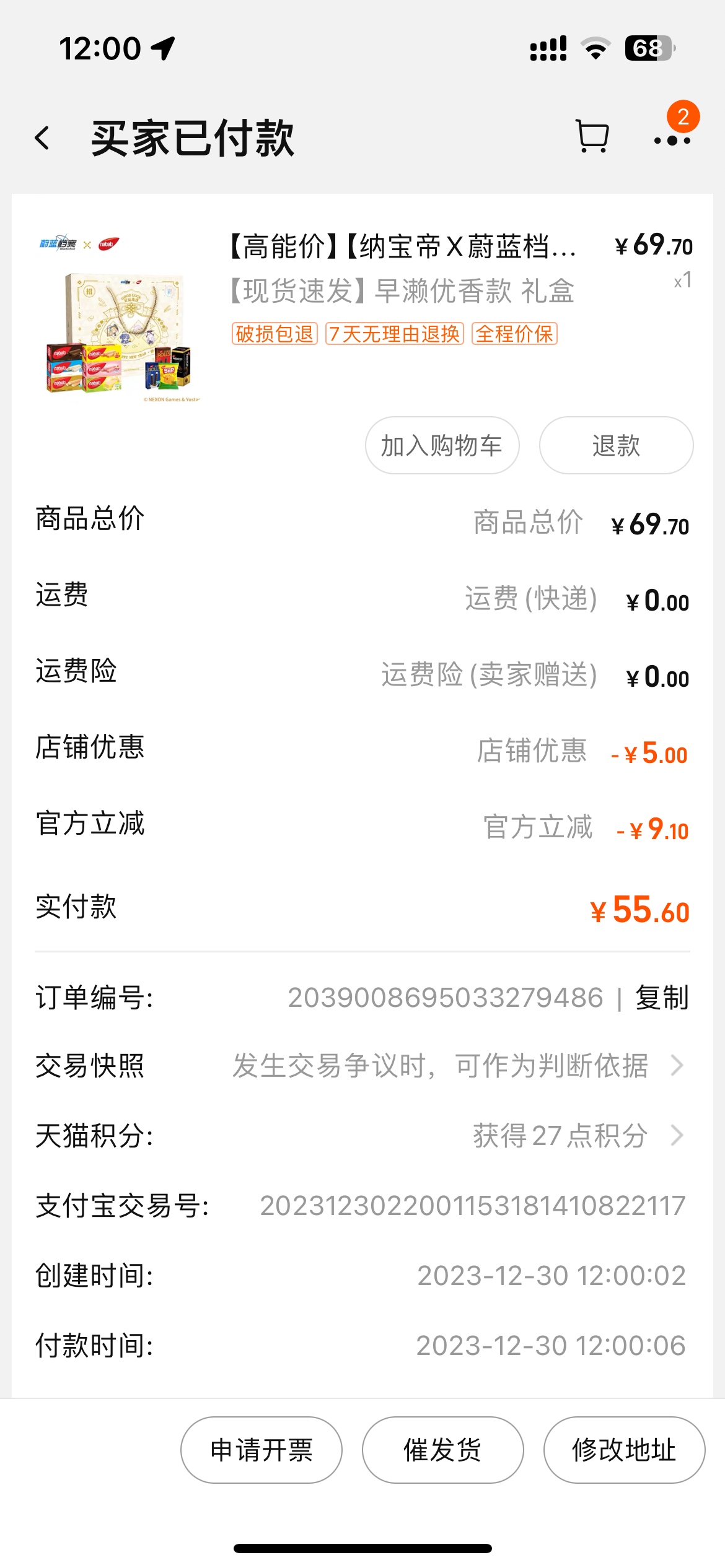This screenshot has width=725, height=1568.
Task: Select 修改地址 to change address
Action: 624,1450
